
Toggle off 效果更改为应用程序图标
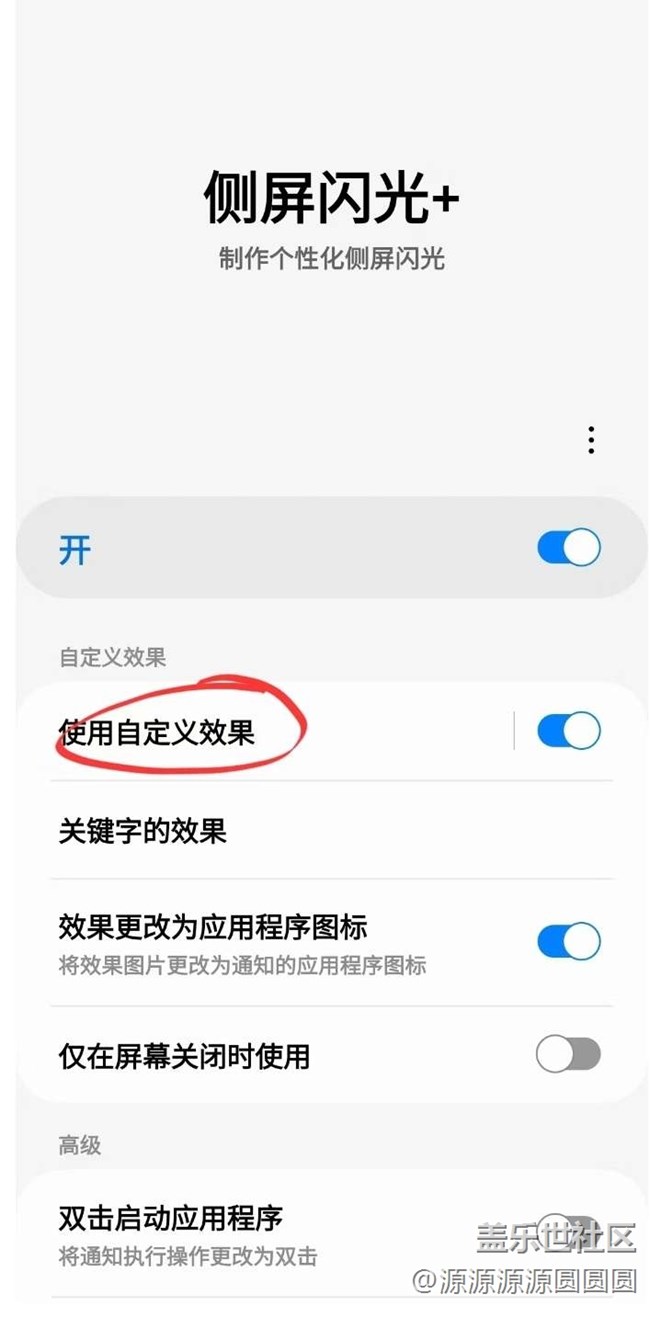click(568, 941)
